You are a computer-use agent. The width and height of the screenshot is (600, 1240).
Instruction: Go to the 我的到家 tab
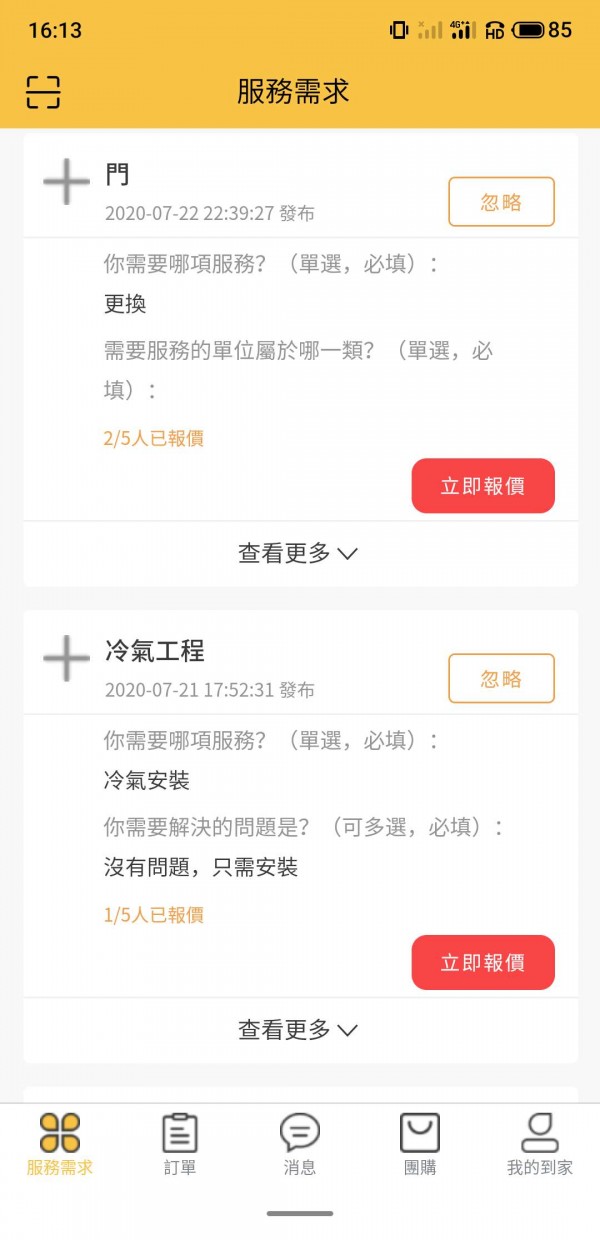tap(540, 1144)
